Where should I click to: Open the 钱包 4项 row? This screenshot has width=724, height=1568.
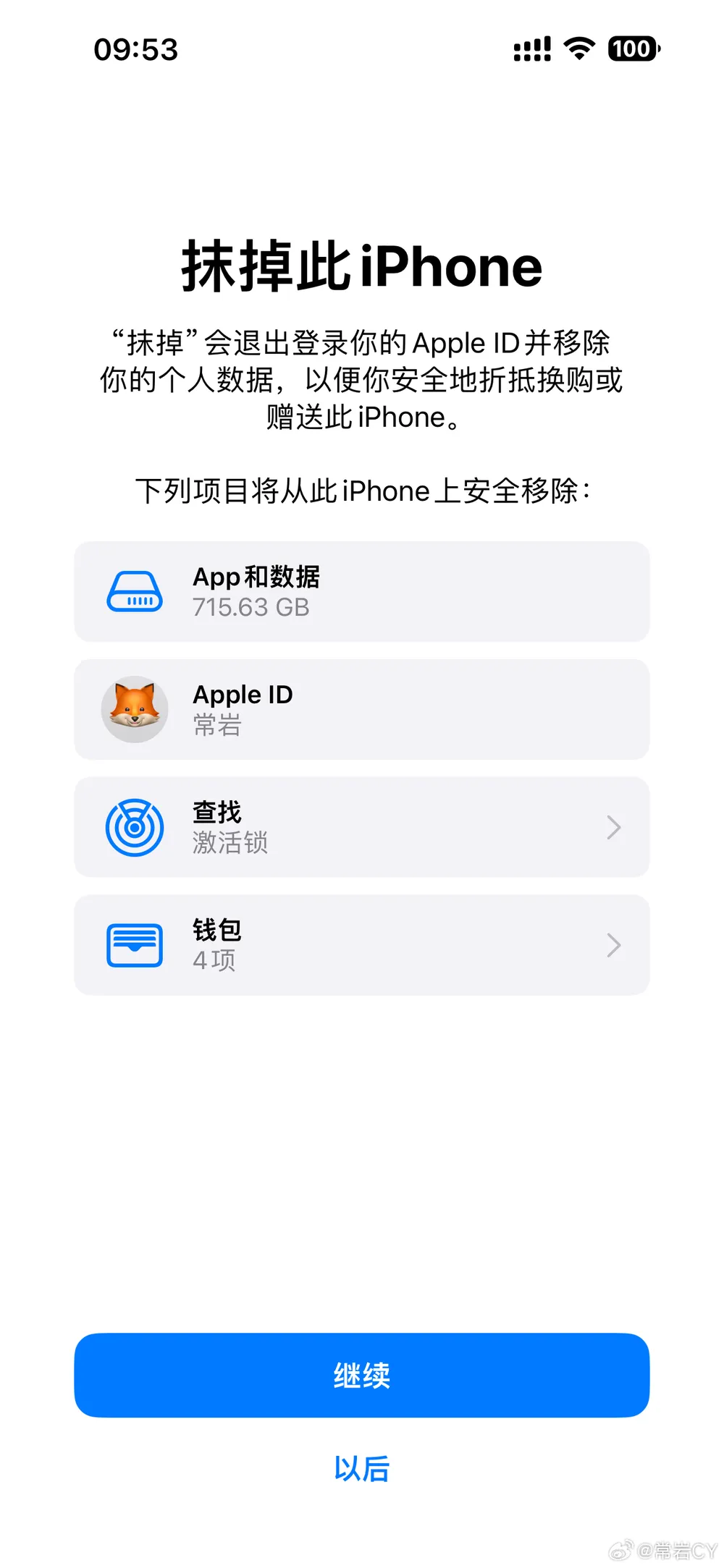pos(361,945)
